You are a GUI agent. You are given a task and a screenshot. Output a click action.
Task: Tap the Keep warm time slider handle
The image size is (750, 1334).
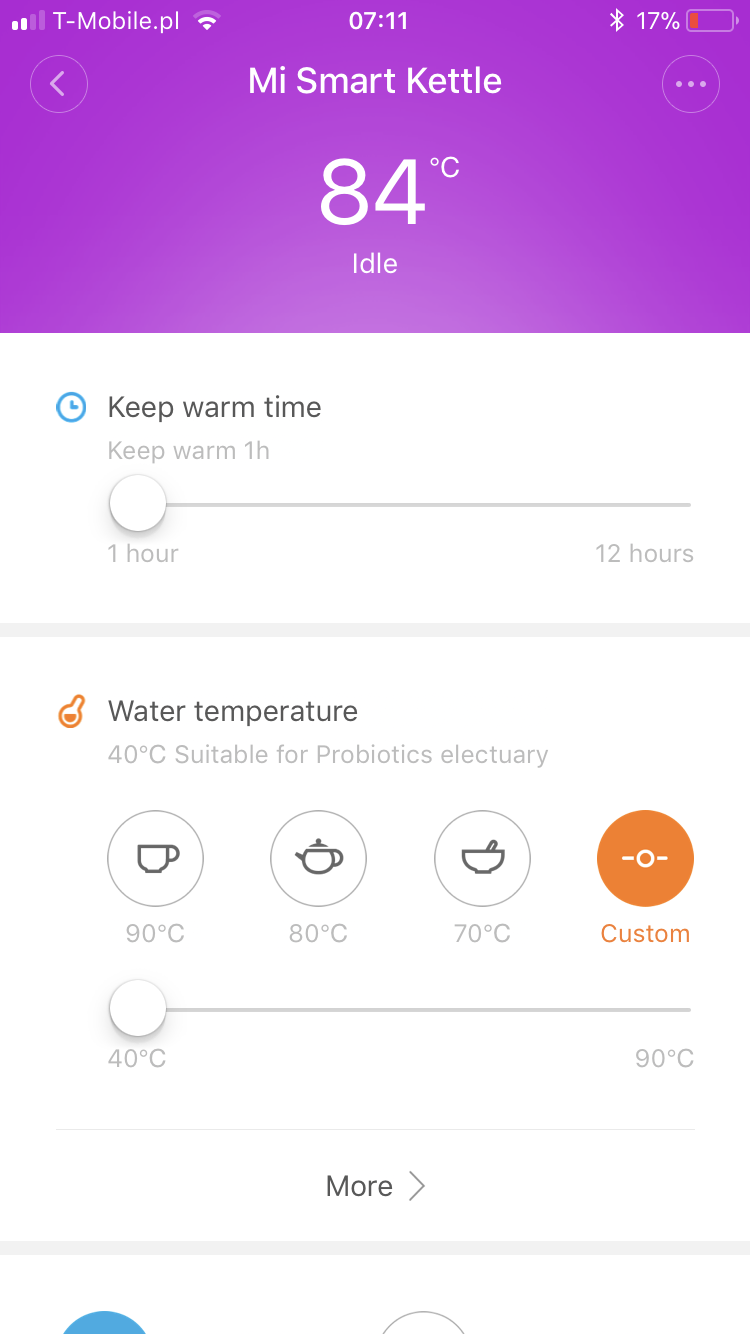138,503
